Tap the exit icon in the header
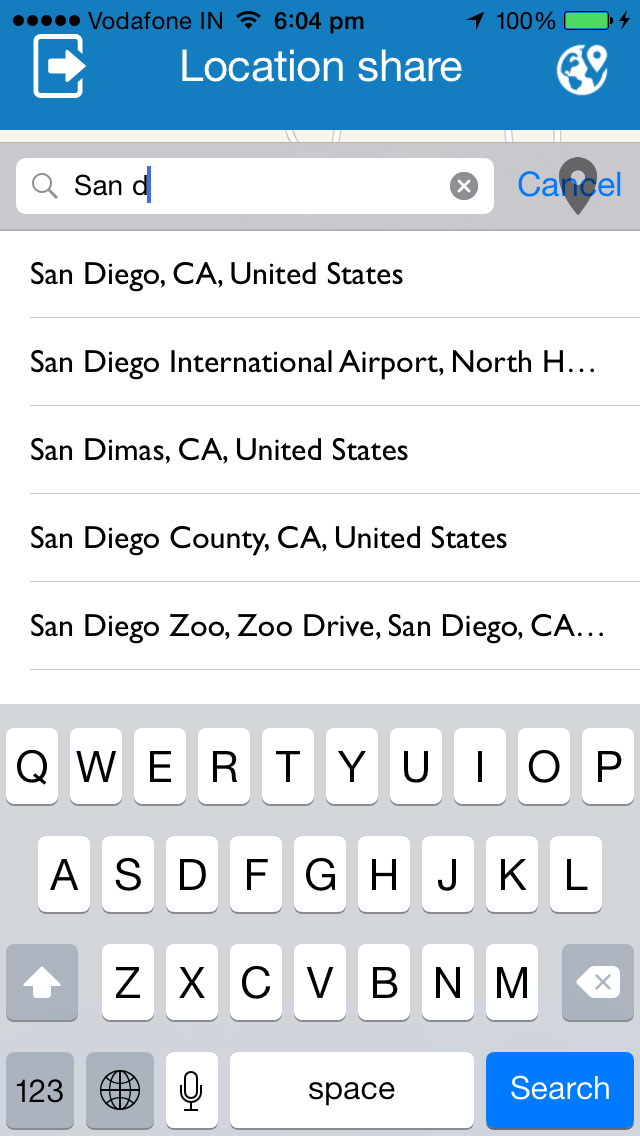640x1136 pixels. (59, 66)
